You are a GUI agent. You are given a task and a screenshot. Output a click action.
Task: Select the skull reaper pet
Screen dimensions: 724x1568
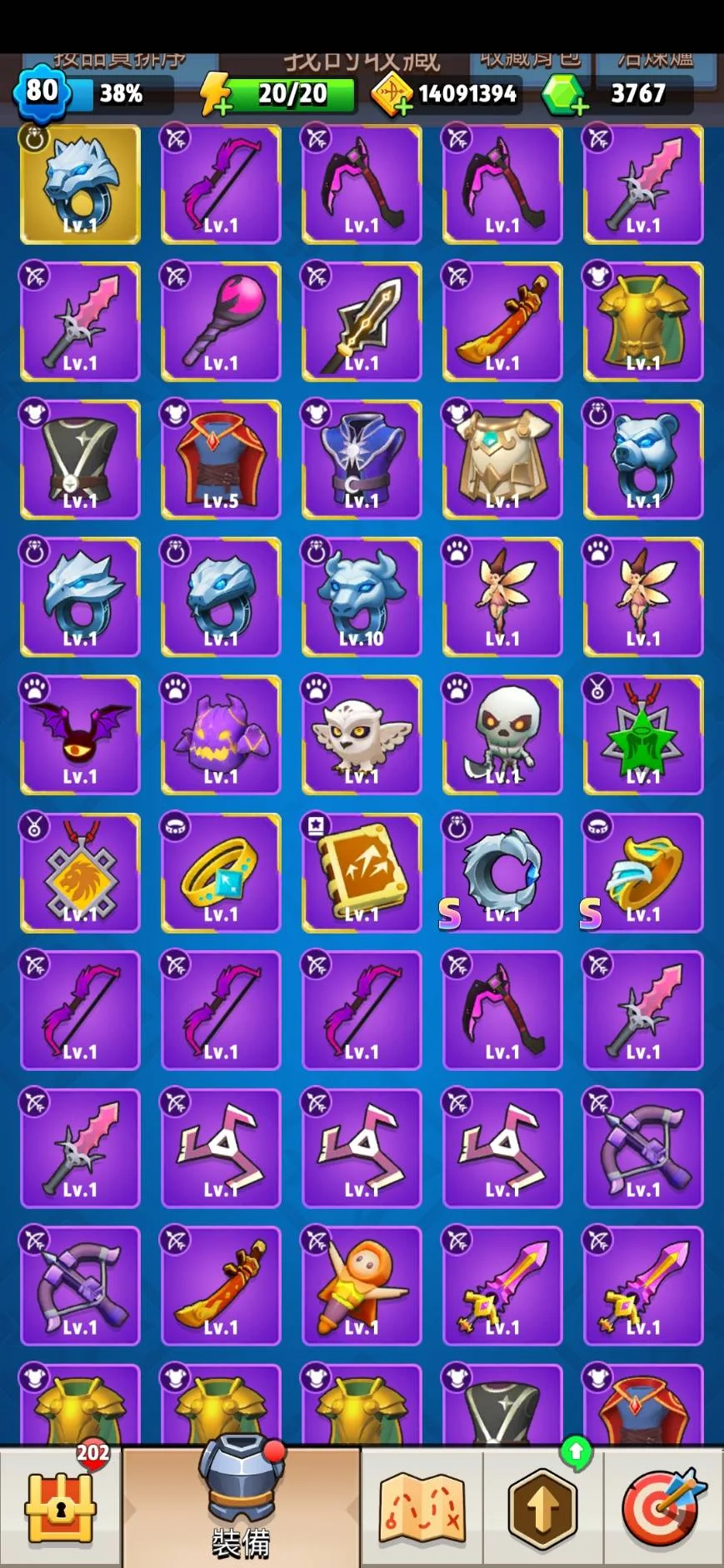(x=502, y=734)
